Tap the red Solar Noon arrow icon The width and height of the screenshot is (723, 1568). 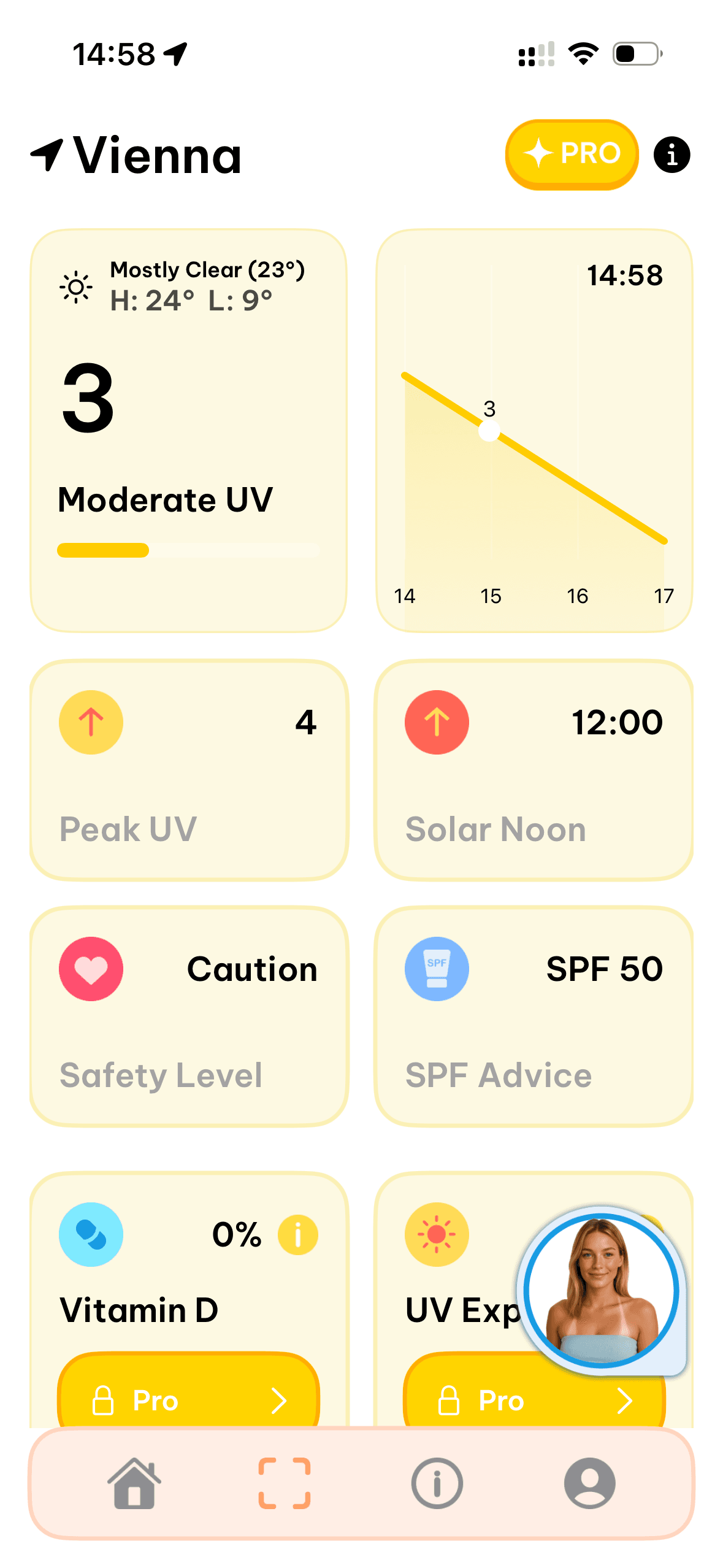pos(437,722)
